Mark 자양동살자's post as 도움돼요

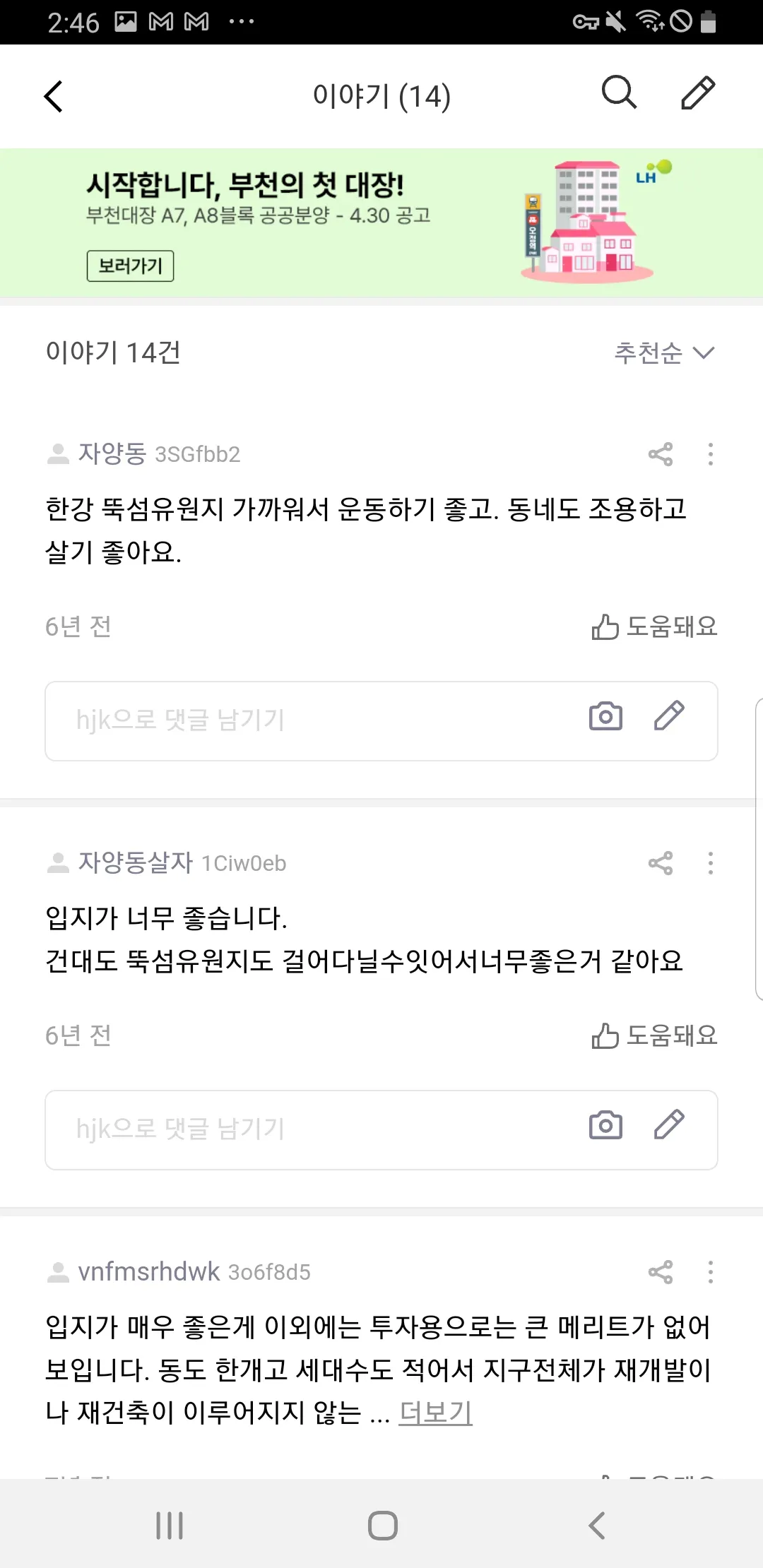pyautogui.click(x=654, y=1035)
